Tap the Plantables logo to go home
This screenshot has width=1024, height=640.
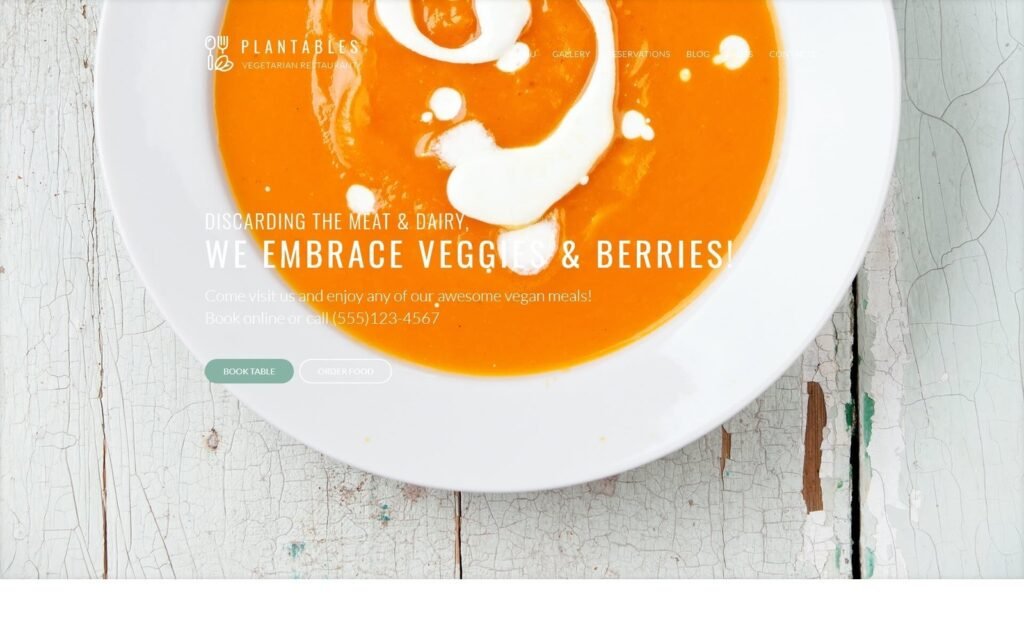coord(282,53)
